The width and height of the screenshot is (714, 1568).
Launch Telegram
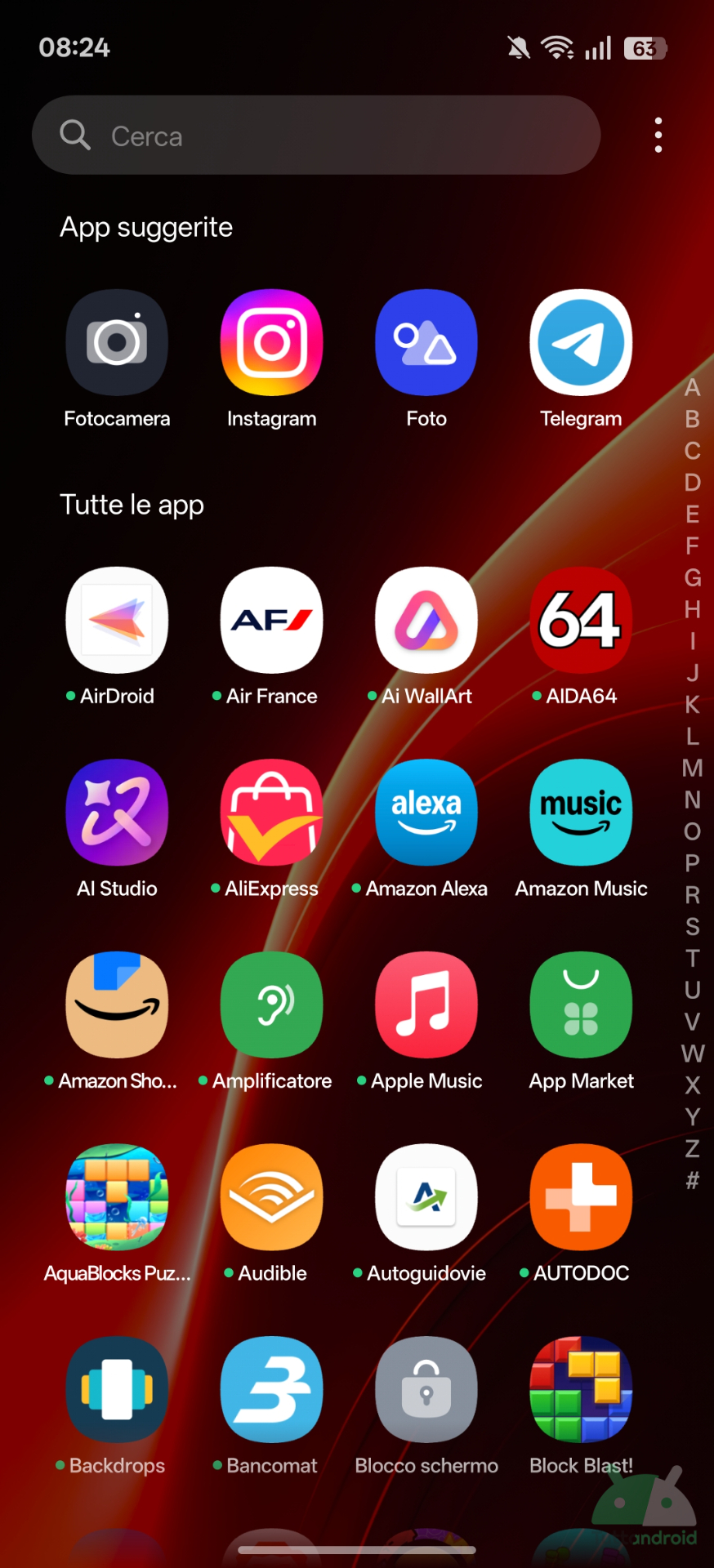[581, 343]
